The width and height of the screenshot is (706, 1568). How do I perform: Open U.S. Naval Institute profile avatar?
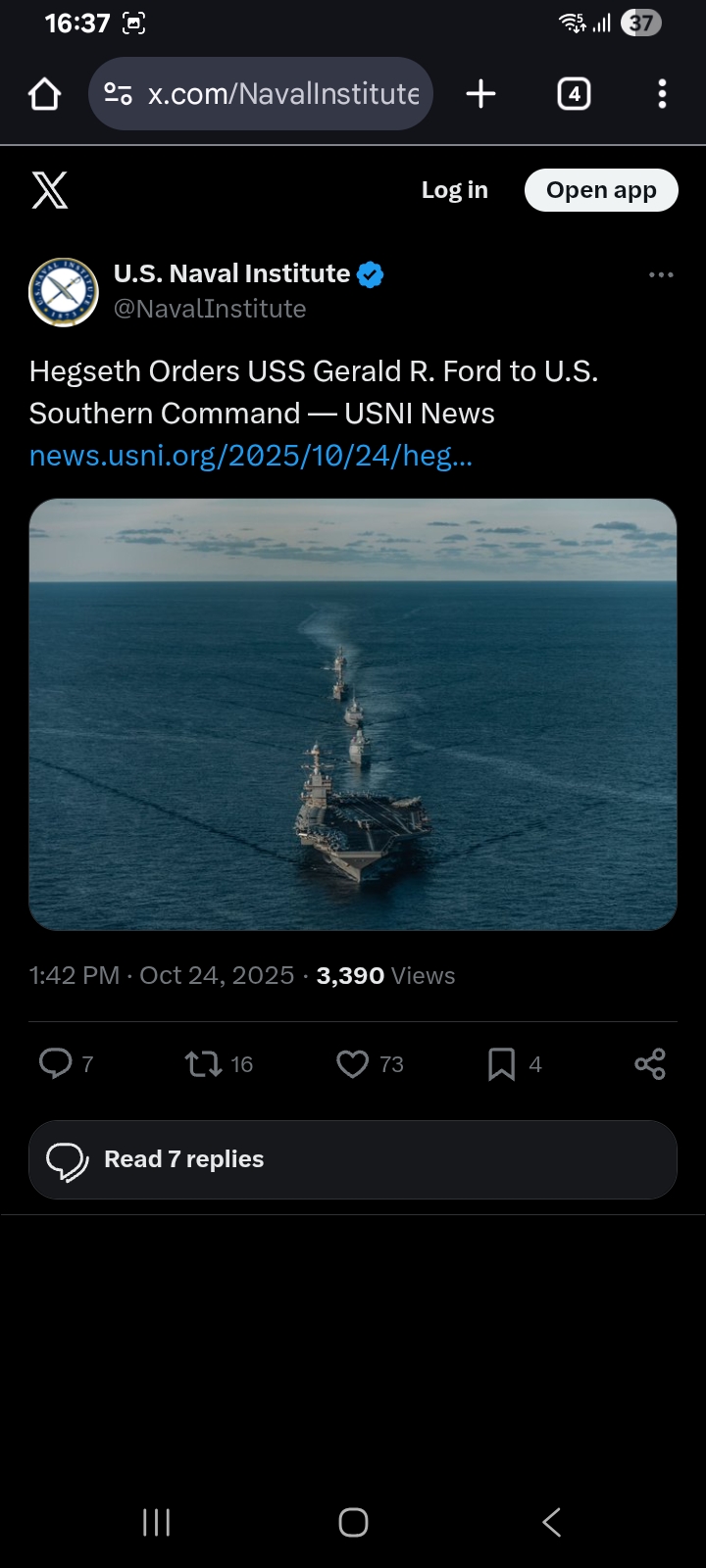[x=64, y=291]
